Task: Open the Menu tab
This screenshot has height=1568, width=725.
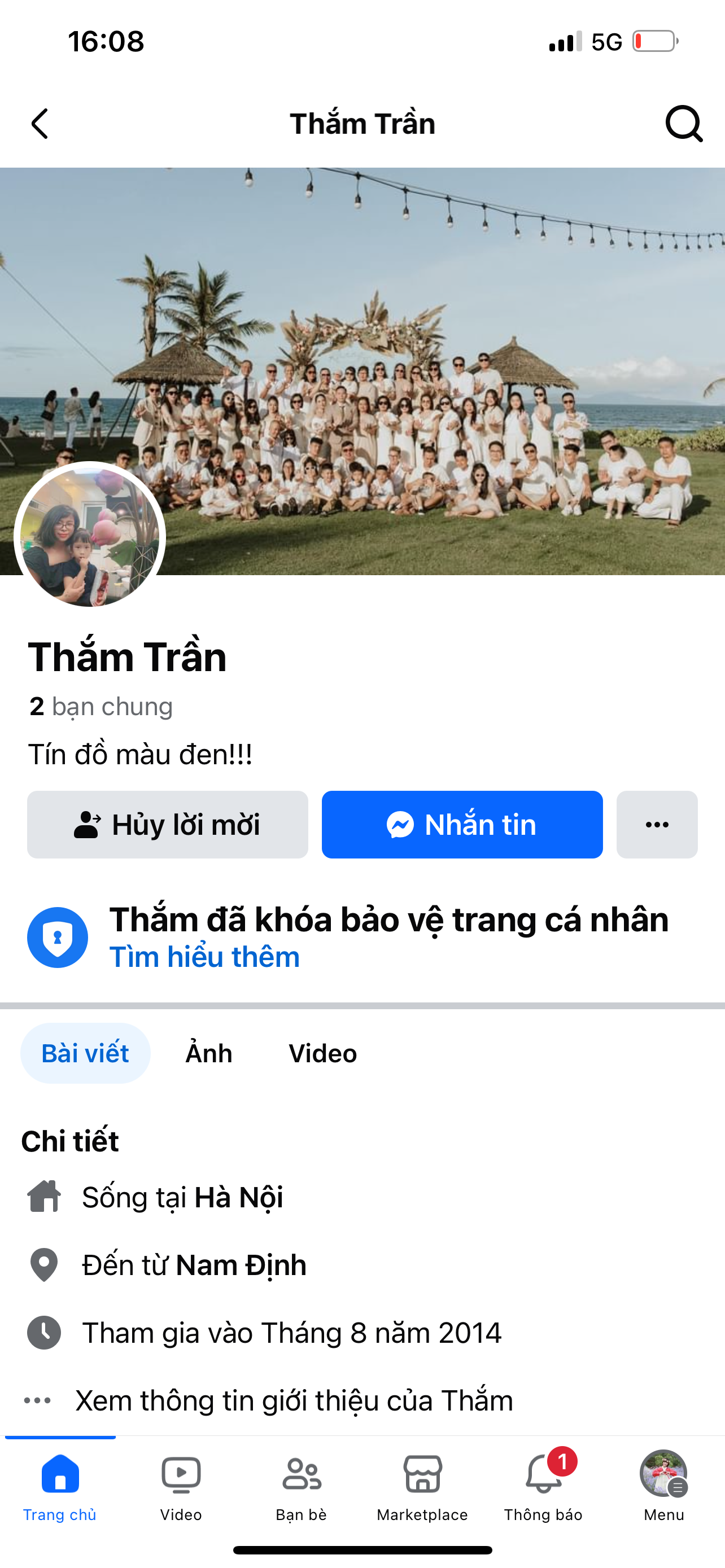Action: [663, 1486]
